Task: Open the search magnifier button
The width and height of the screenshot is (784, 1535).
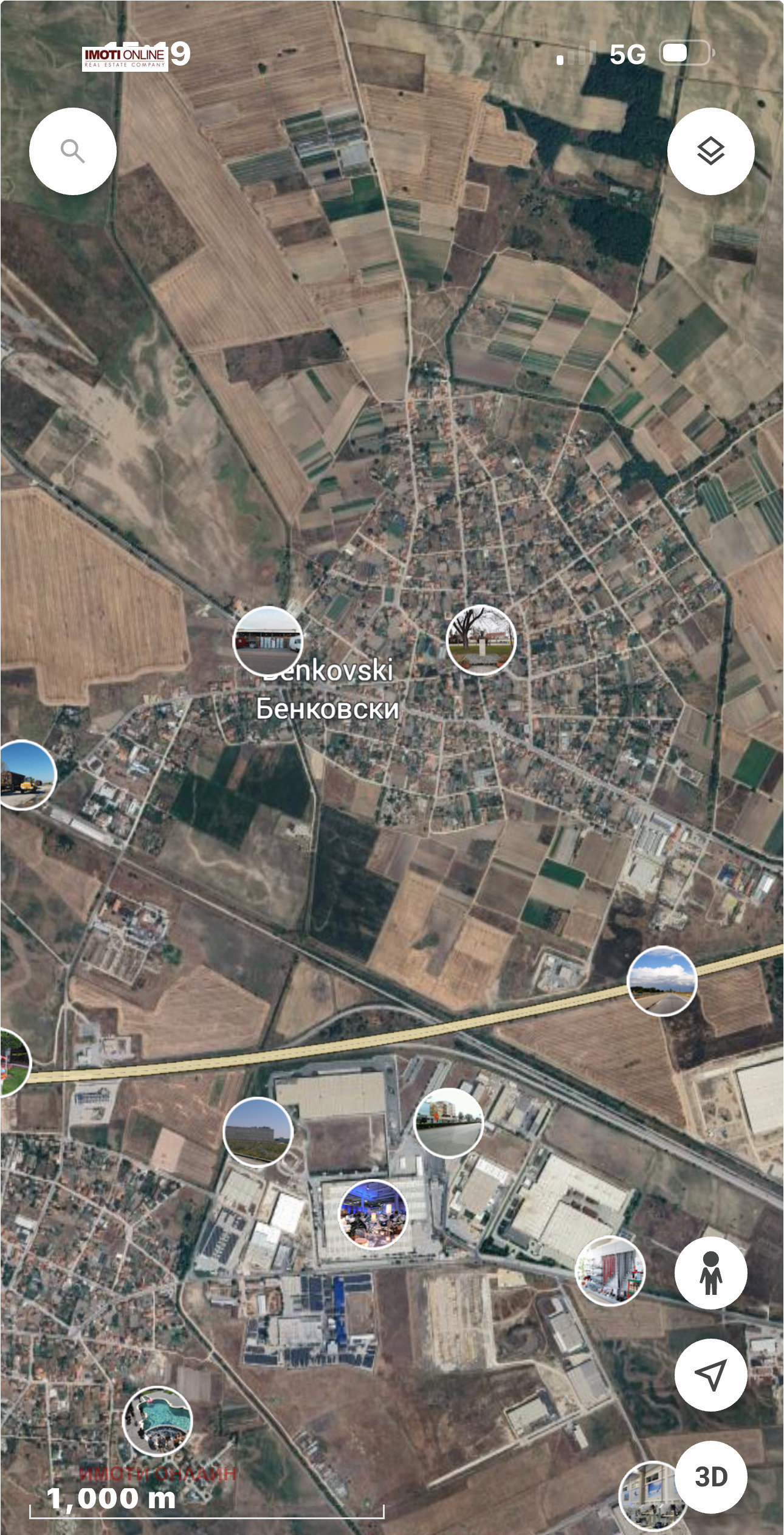Action: pos(73,151)
